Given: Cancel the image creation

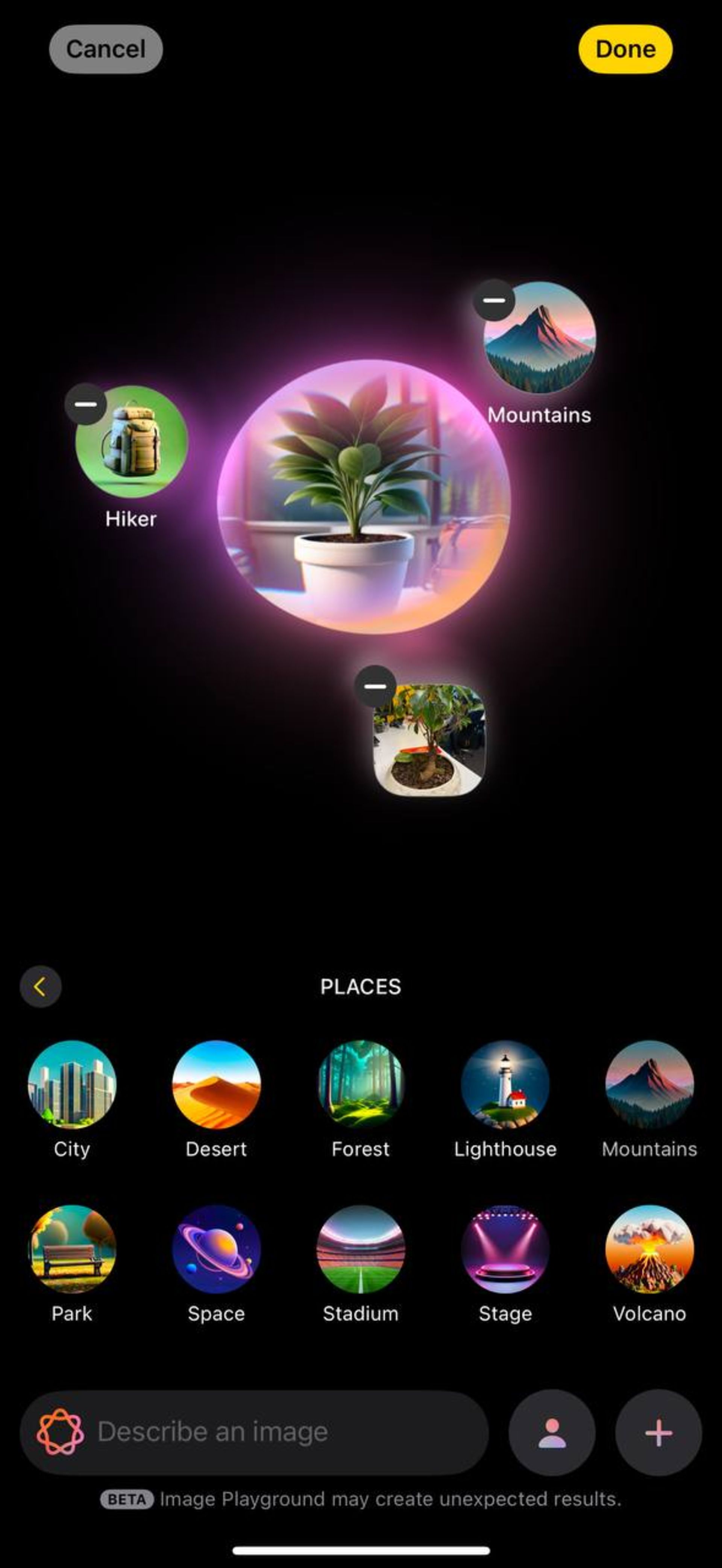Looking at the screenshot, I should click(105, 49).
